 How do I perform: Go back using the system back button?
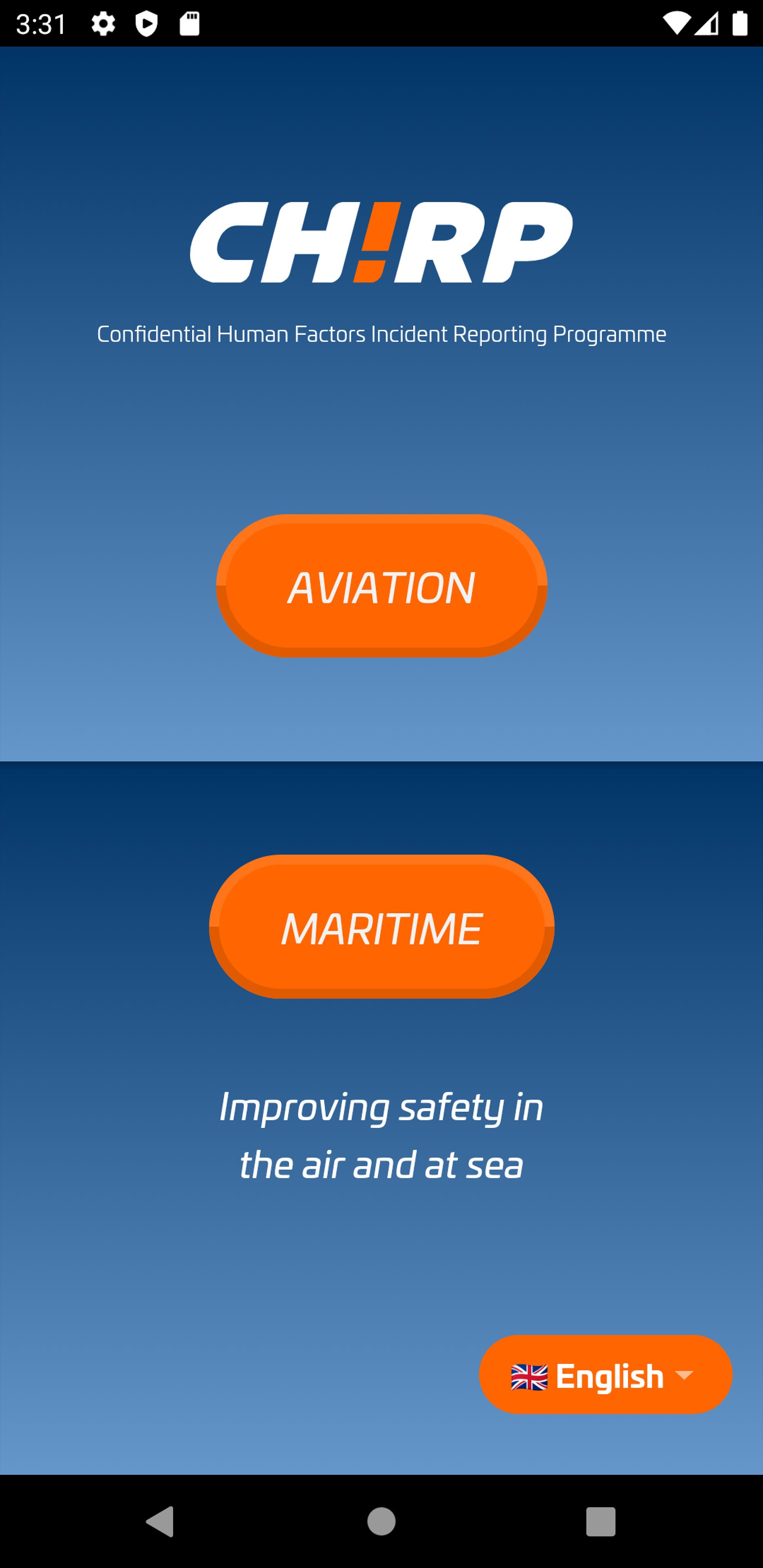[x=161, y=1521]
